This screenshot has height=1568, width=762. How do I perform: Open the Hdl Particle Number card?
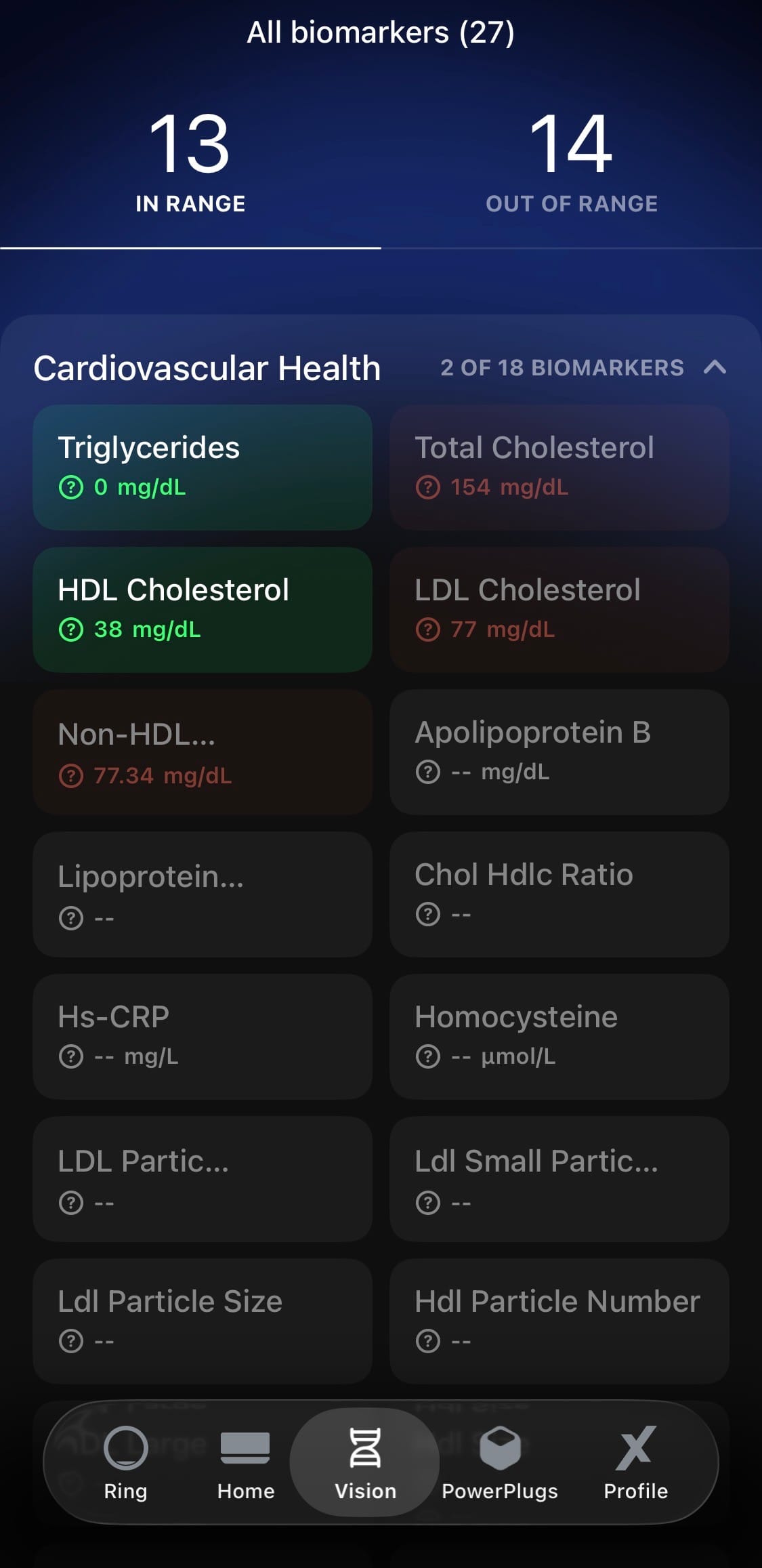point(559,1321)
